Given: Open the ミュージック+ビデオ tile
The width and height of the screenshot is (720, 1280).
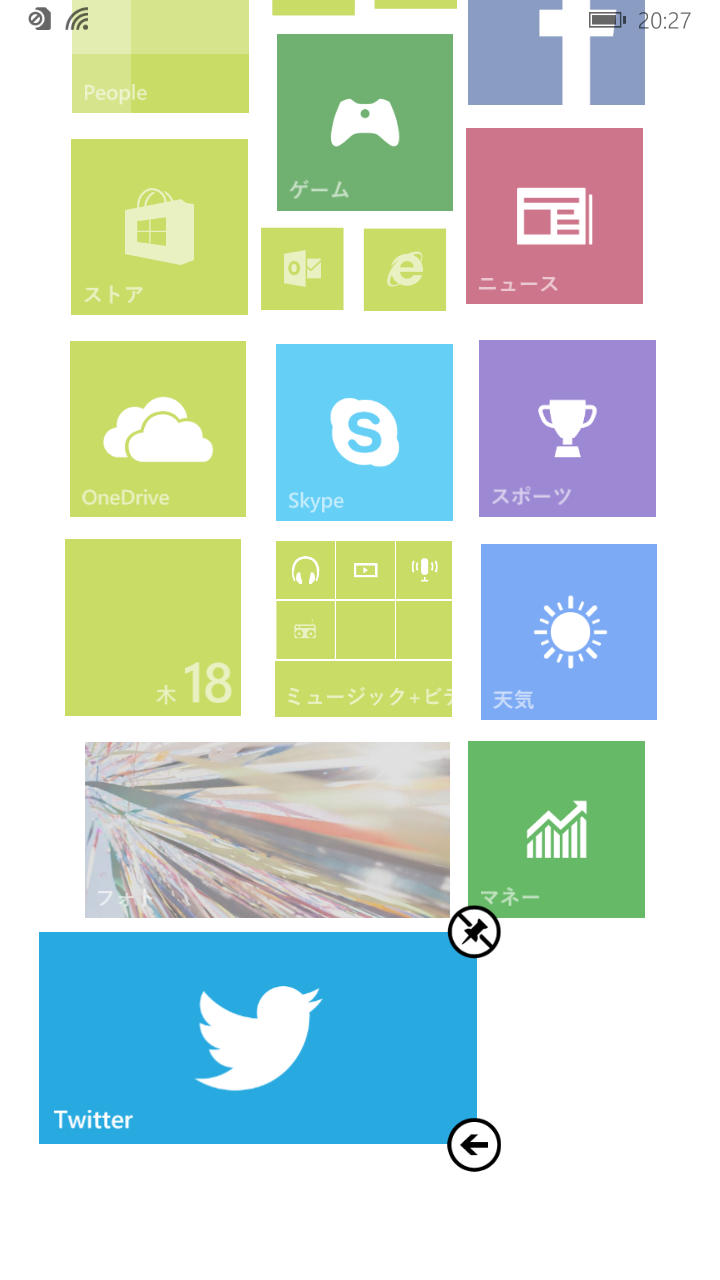Looking at the screenshot, I should [363, 629].
